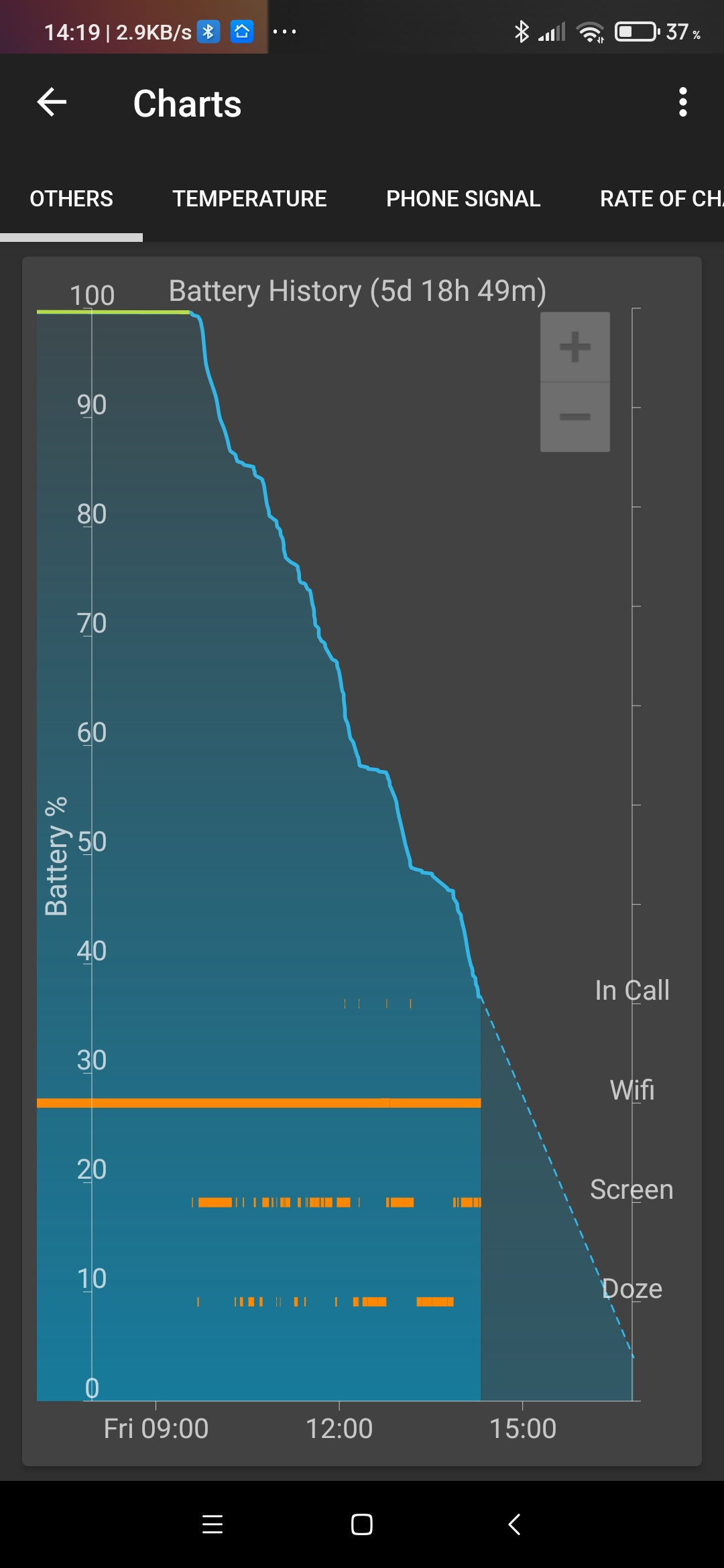Switch to the Phone Signal tab

click(463, 199)
